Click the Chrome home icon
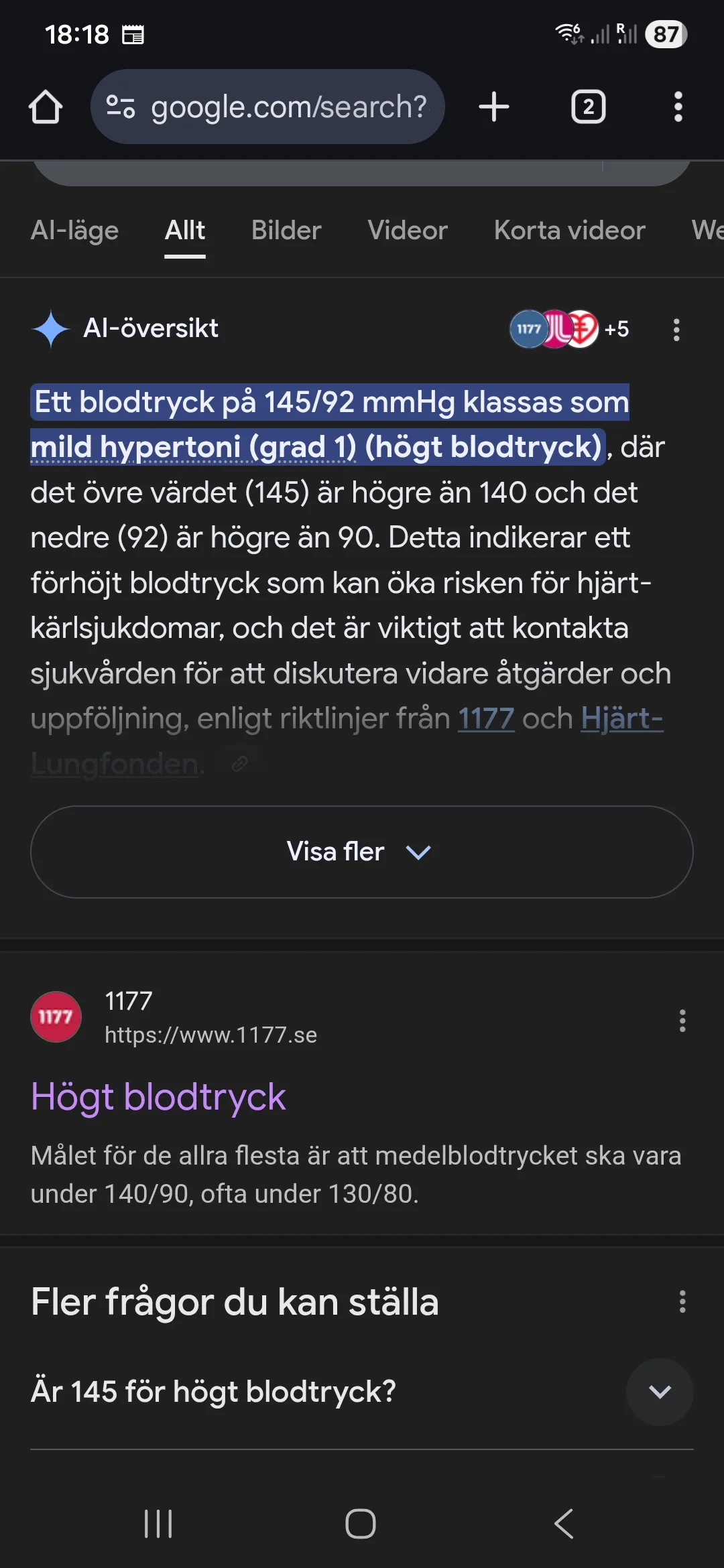This screenshot has height=1568, width=724. pyautogui.click(x=45, y=107)
